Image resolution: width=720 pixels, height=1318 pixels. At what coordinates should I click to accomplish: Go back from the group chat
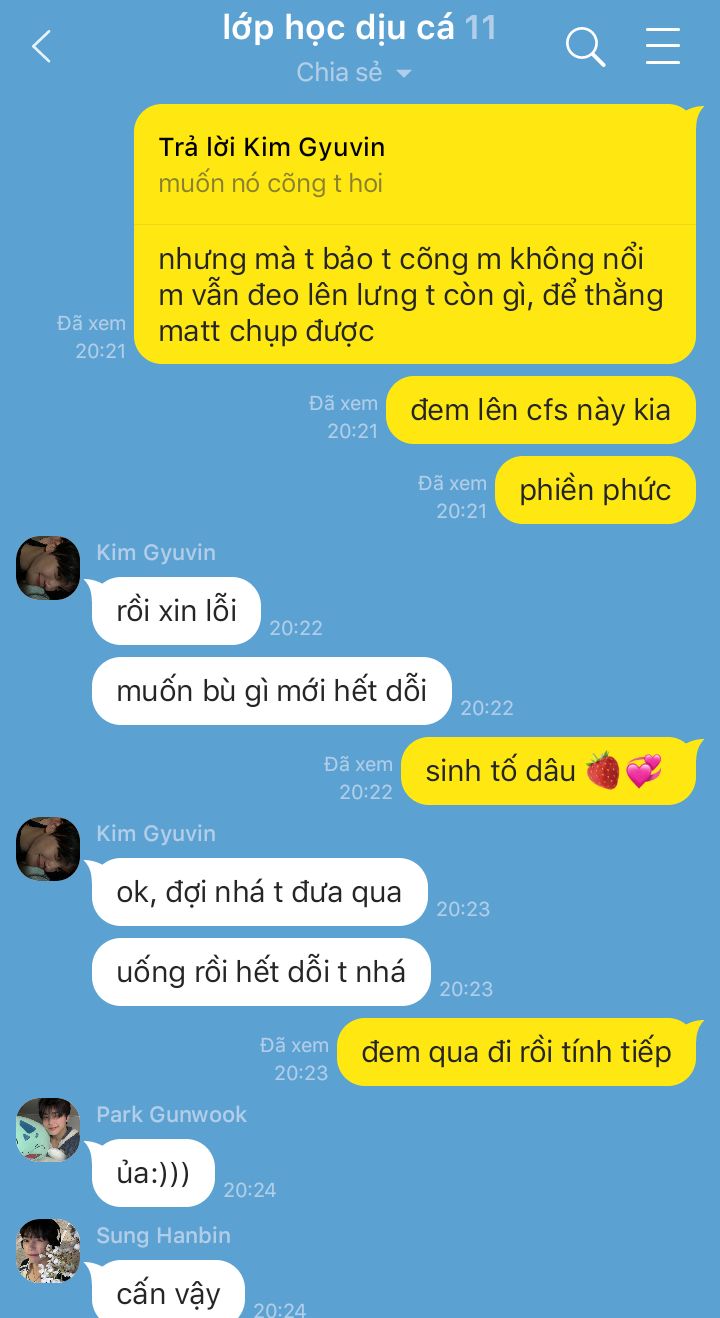[x=41, y=46]
